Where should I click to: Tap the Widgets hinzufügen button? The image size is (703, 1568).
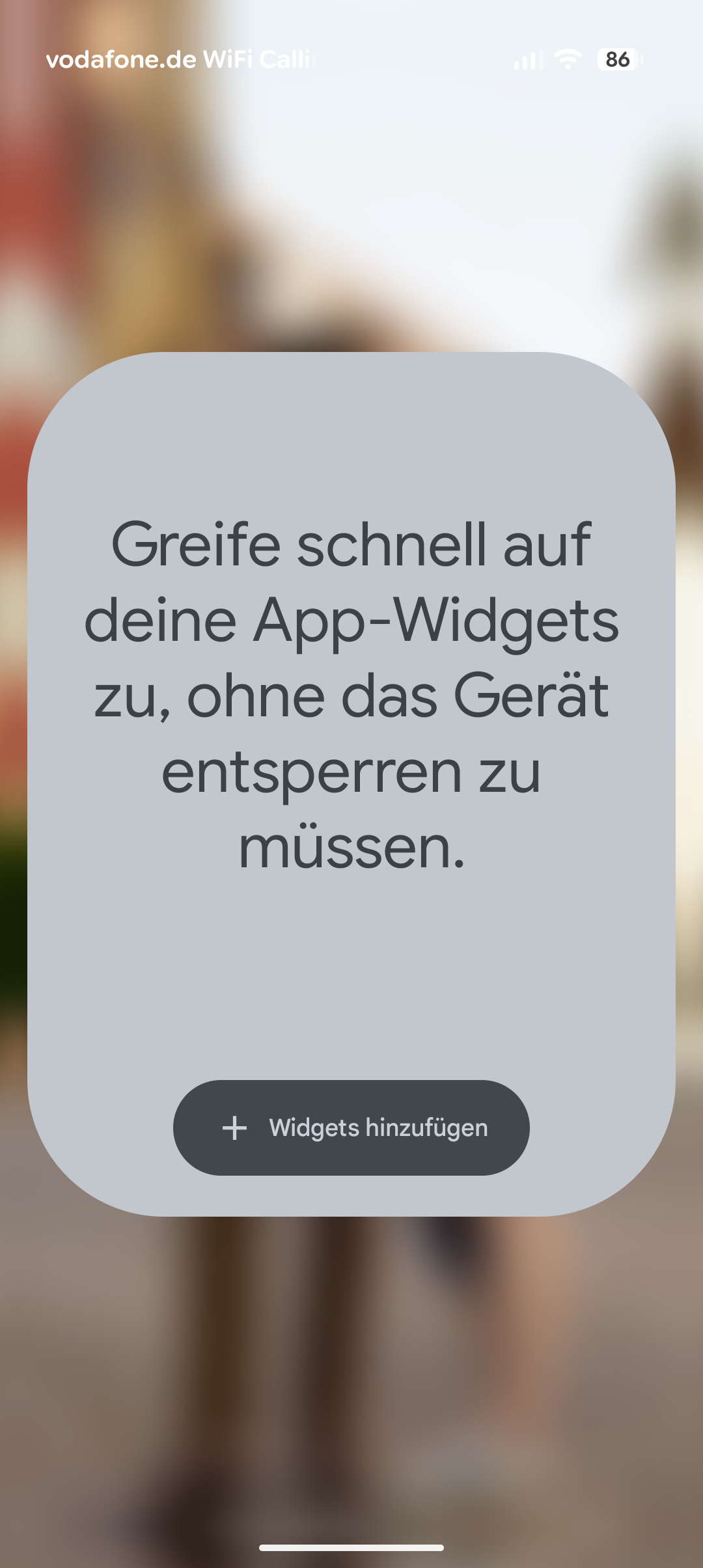tap(351, 1128)
